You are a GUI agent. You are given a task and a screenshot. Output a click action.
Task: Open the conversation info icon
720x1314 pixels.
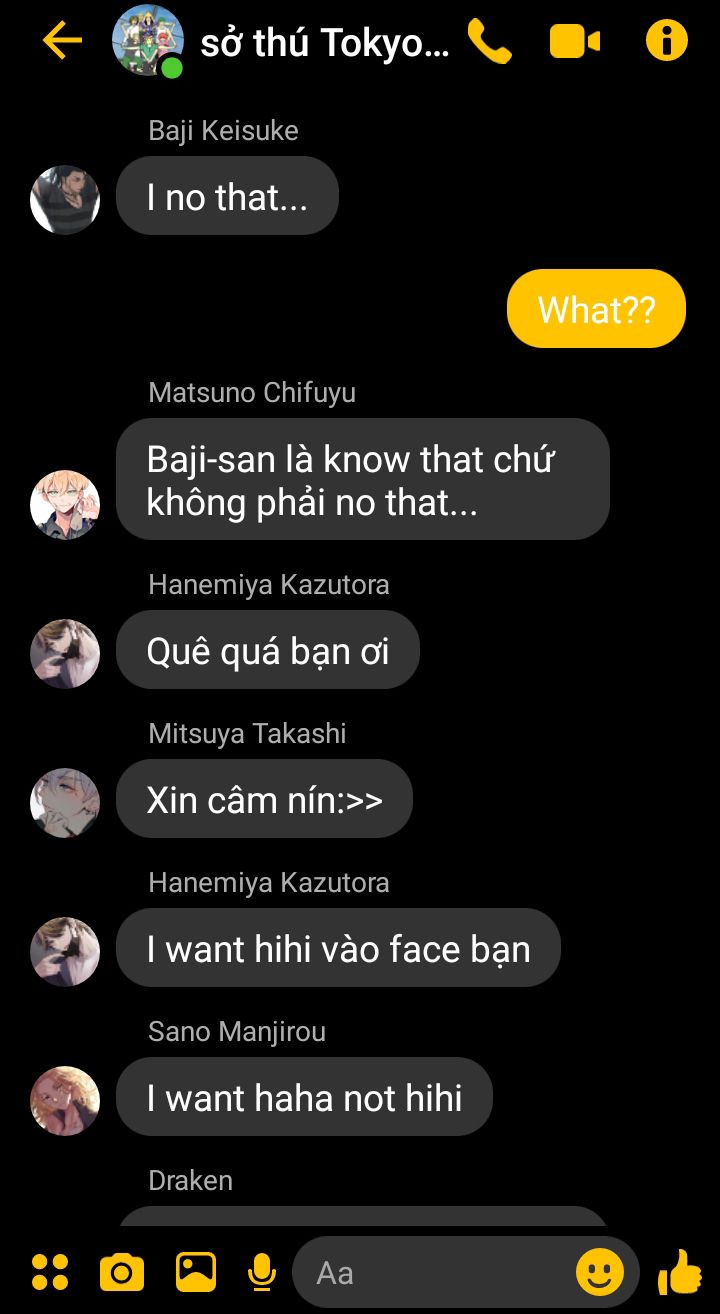pos(666,41)
